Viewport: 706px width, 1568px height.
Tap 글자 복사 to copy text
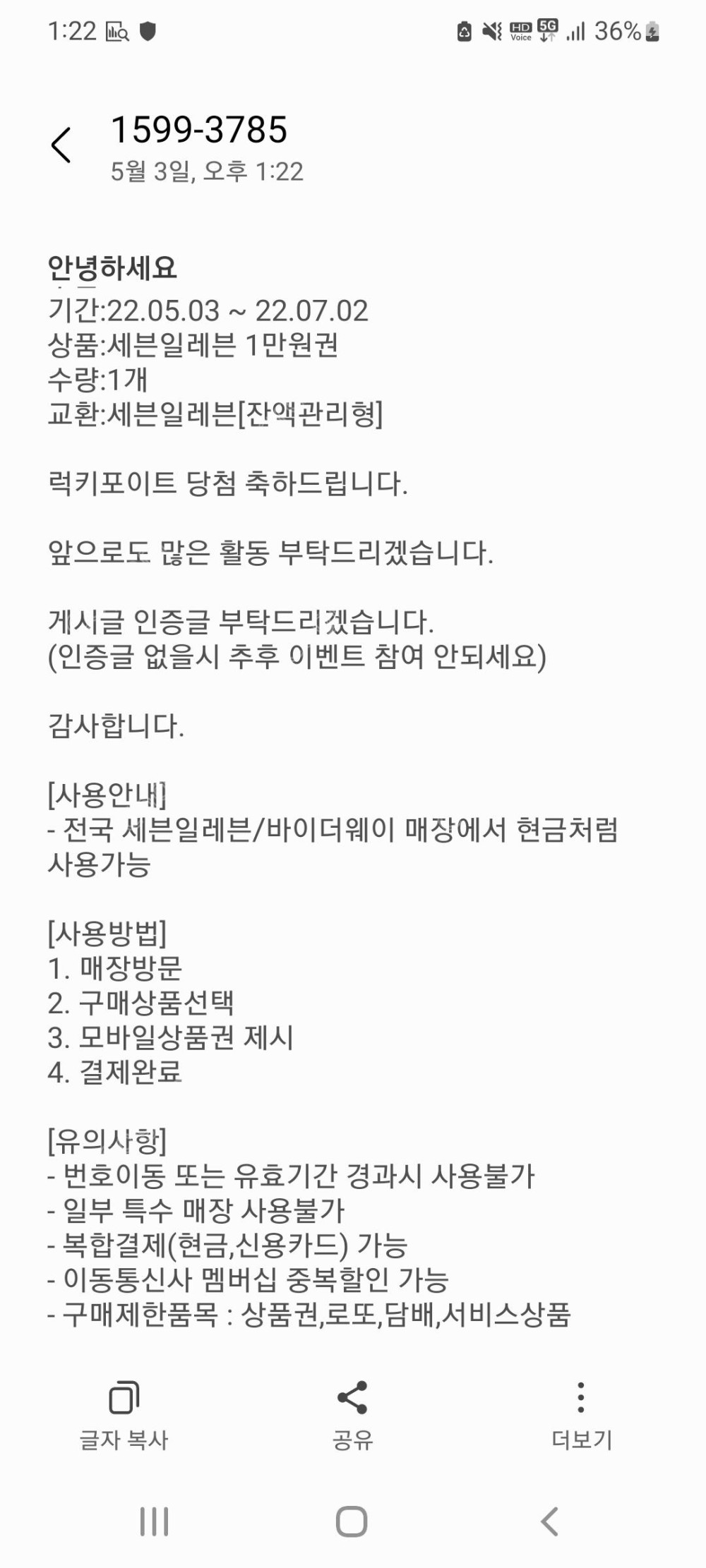click(124, 1414)
